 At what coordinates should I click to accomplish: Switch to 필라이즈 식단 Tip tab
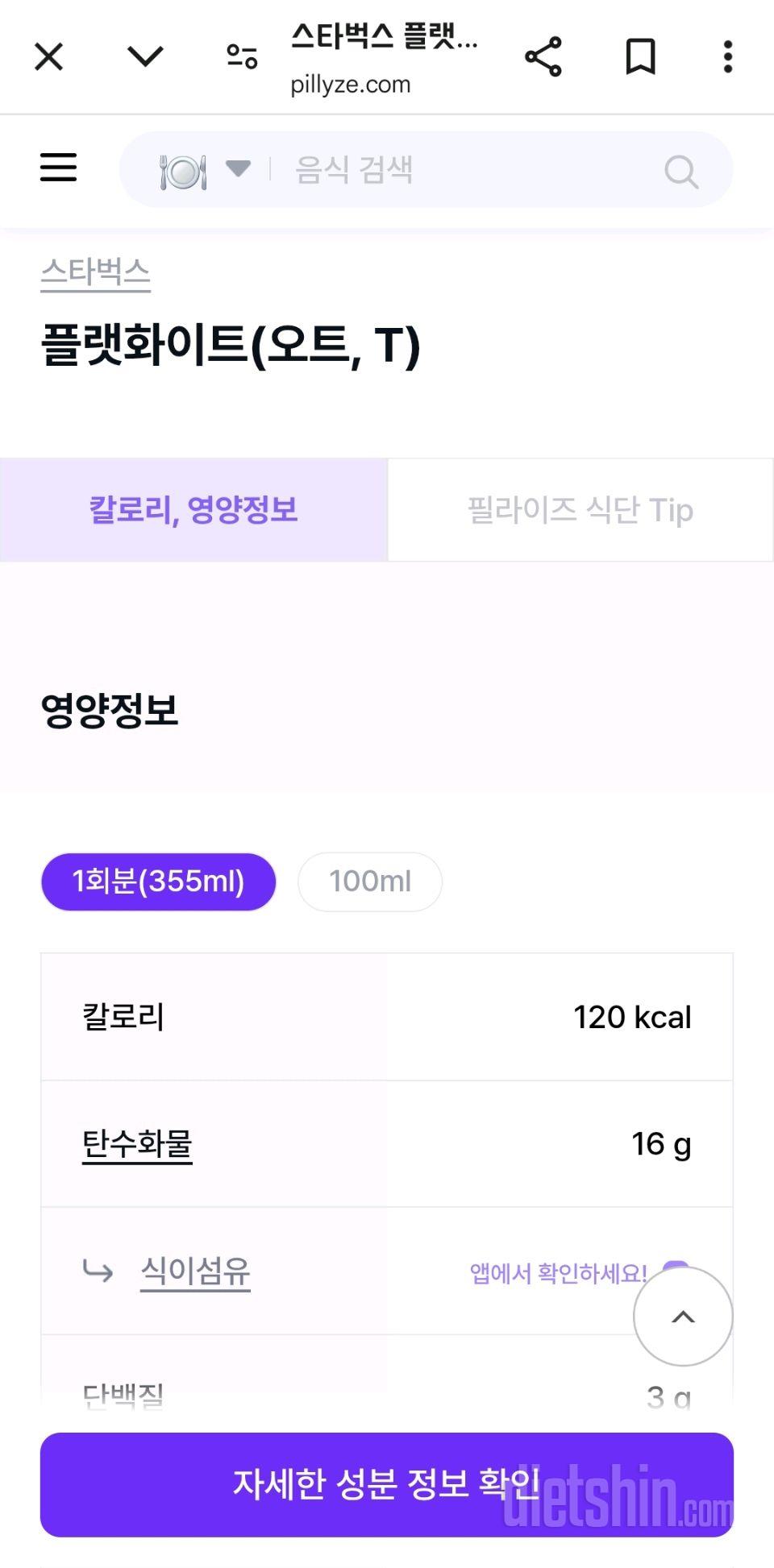click(x=580, y=510)
